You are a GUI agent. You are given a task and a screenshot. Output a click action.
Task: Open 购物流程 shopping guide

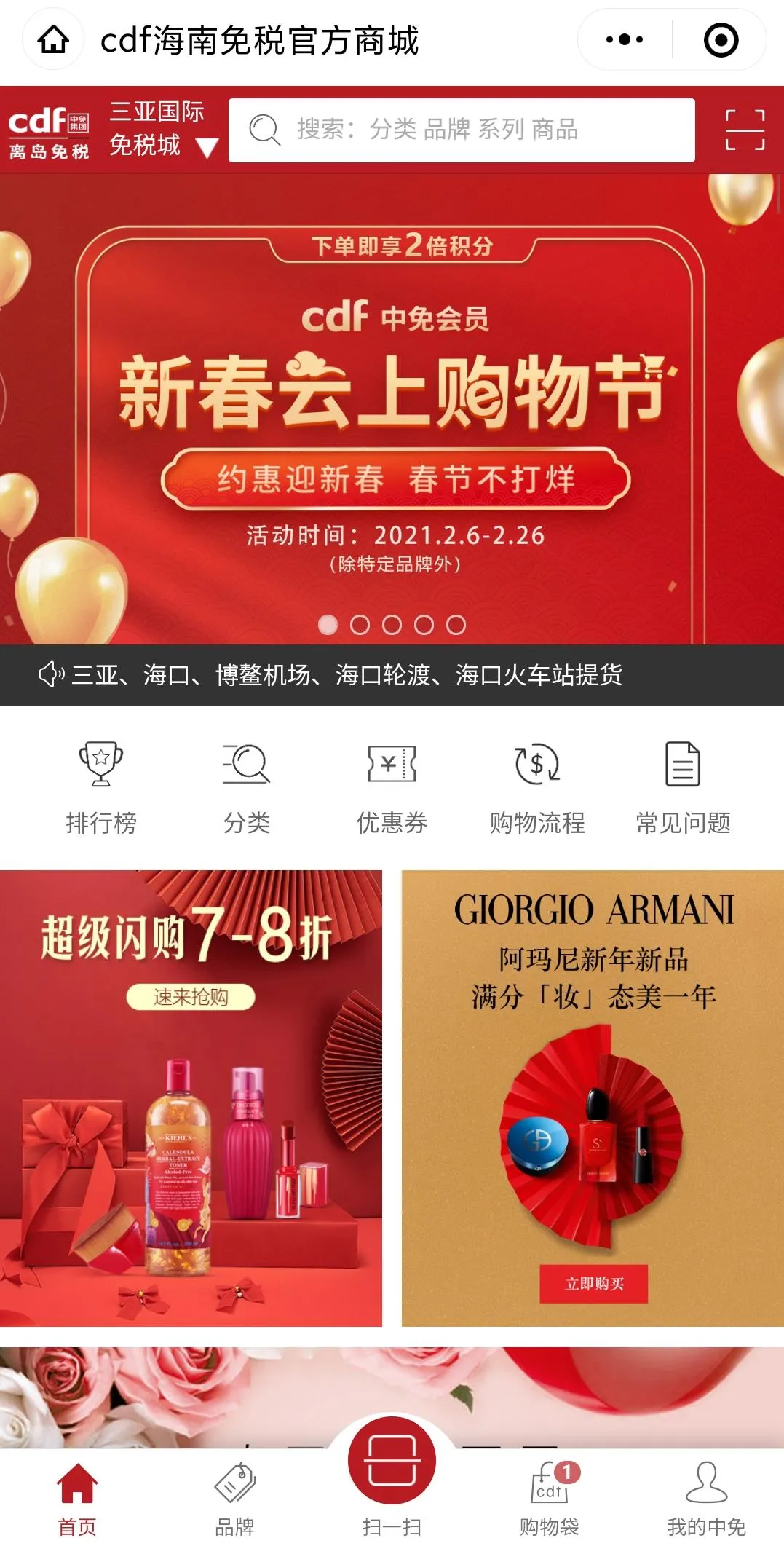[x=537, y=786]
